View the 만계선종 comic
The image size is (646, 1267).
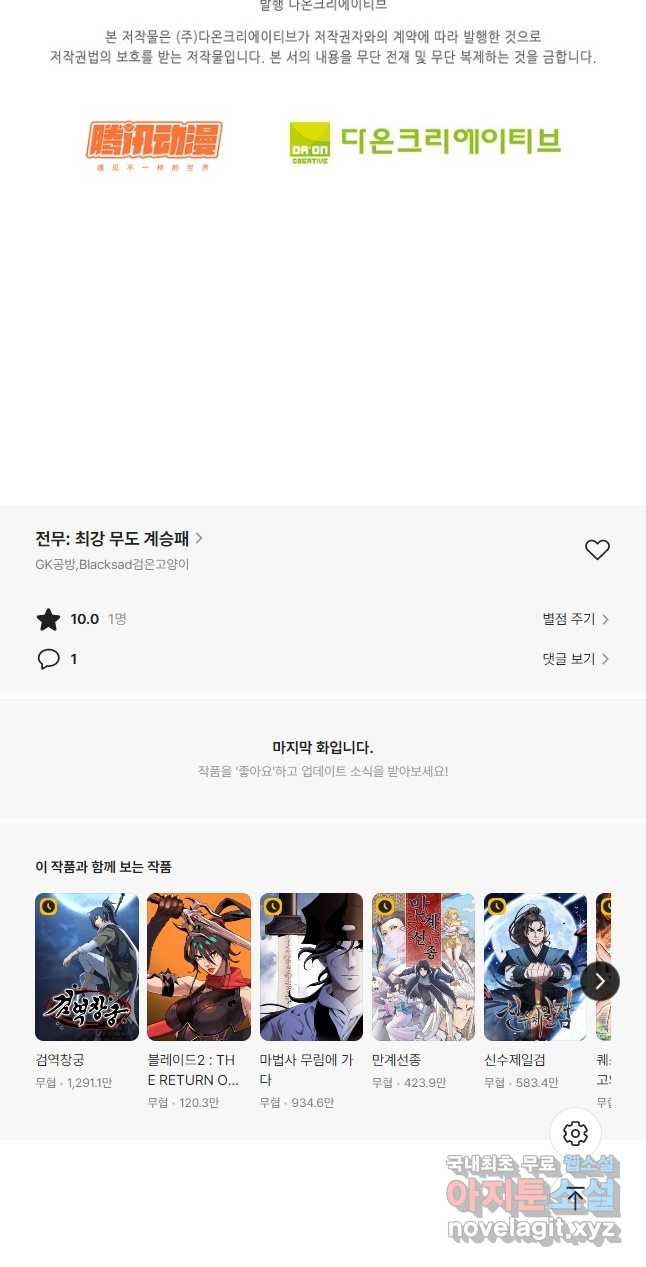(x=423, y=967)
